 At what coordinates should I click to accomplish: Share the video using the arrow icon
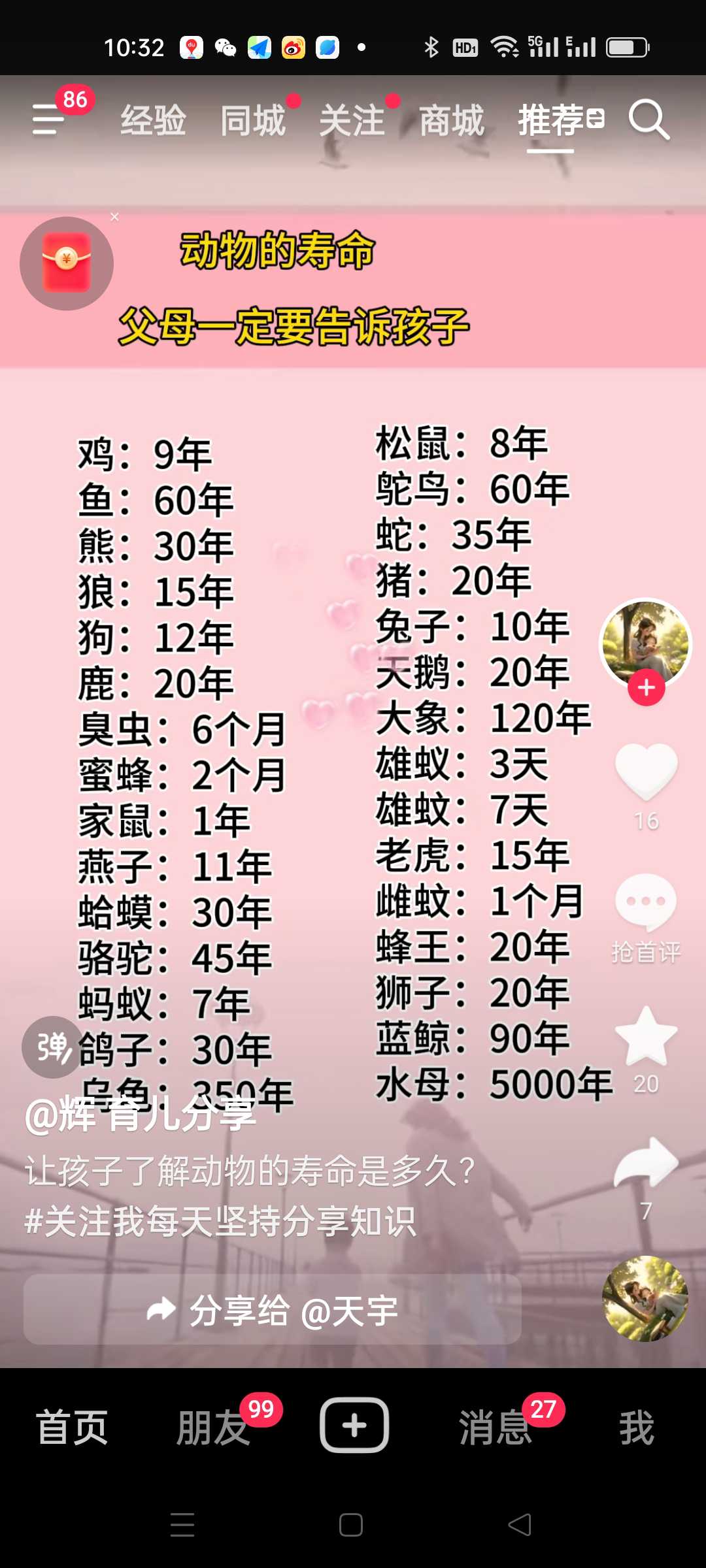pyautogui.click(x=647, y=1163)
